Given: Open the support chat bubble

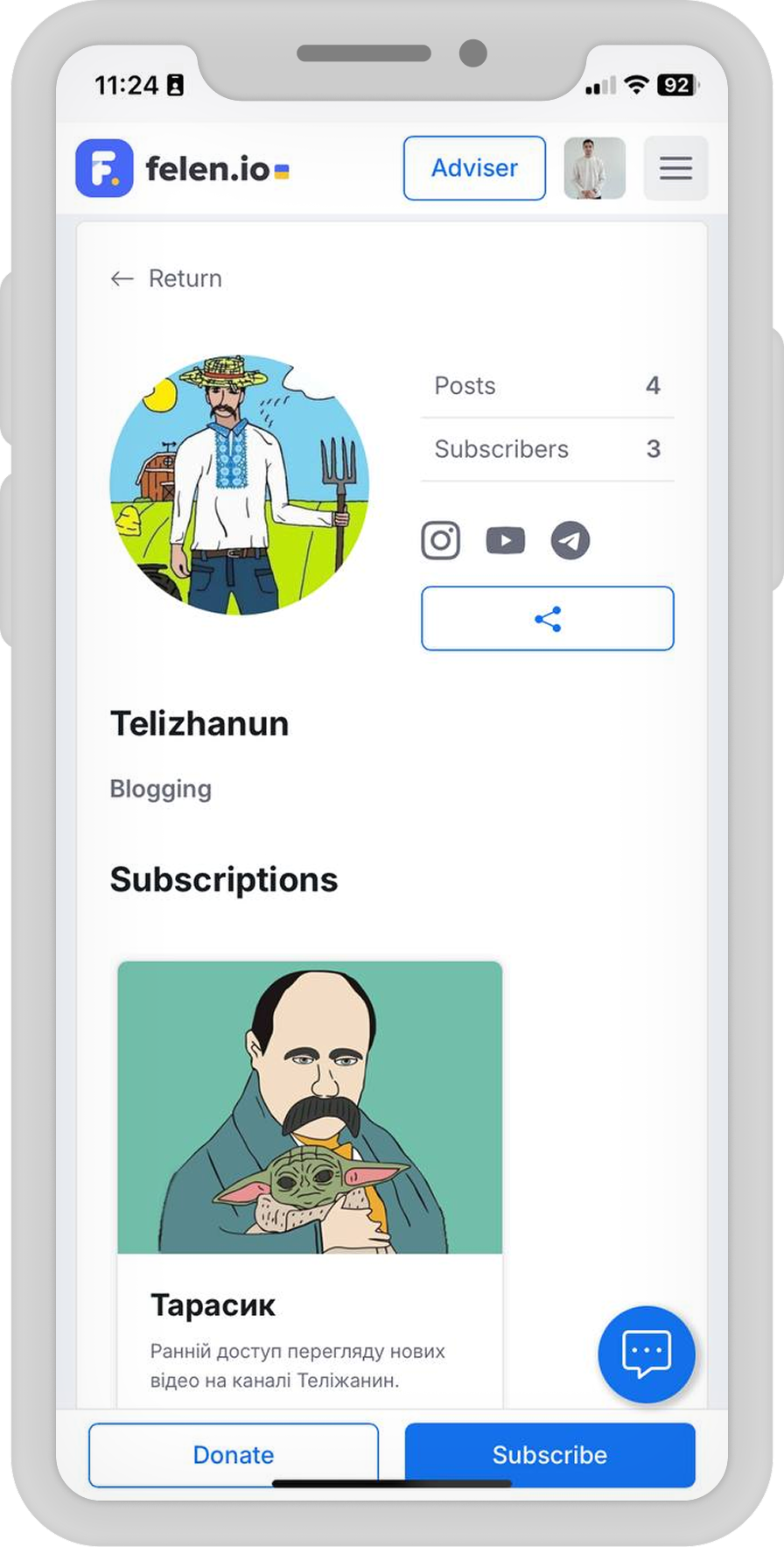Looking at the screenshot, I should (x=647, y=1354).
